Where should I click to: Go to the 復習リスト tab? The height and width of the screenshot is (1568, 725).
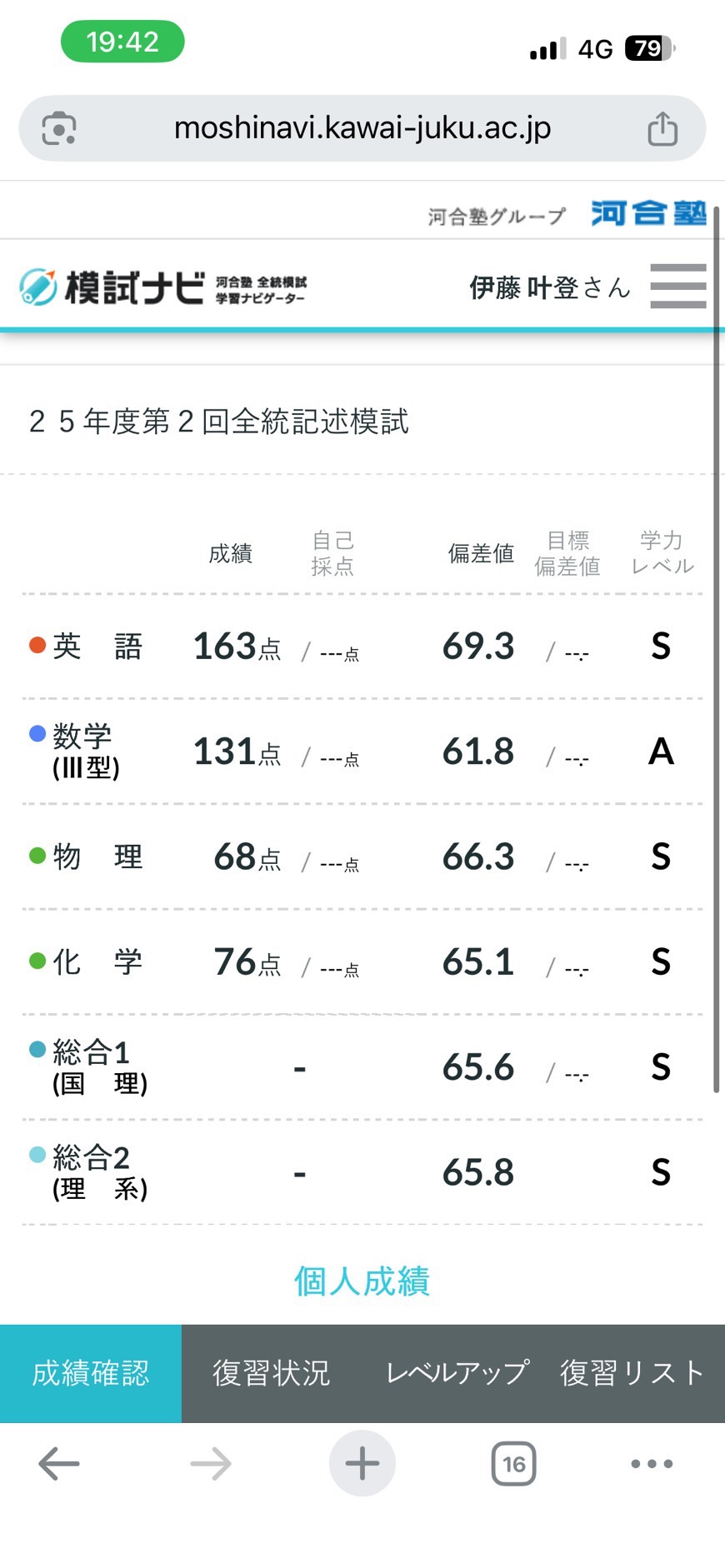point(632,1373)
